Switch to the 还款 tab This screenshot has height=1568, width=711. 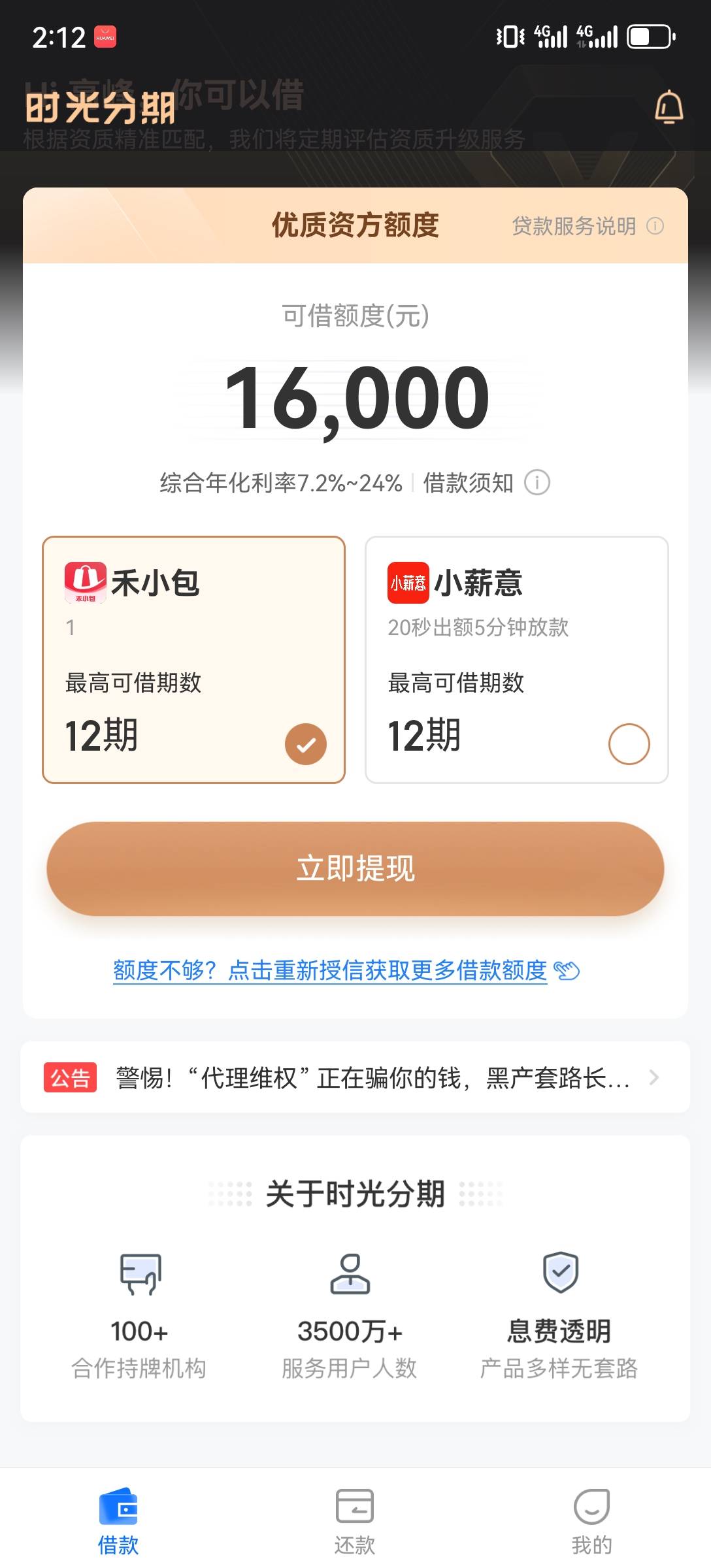coord(355,1522)
